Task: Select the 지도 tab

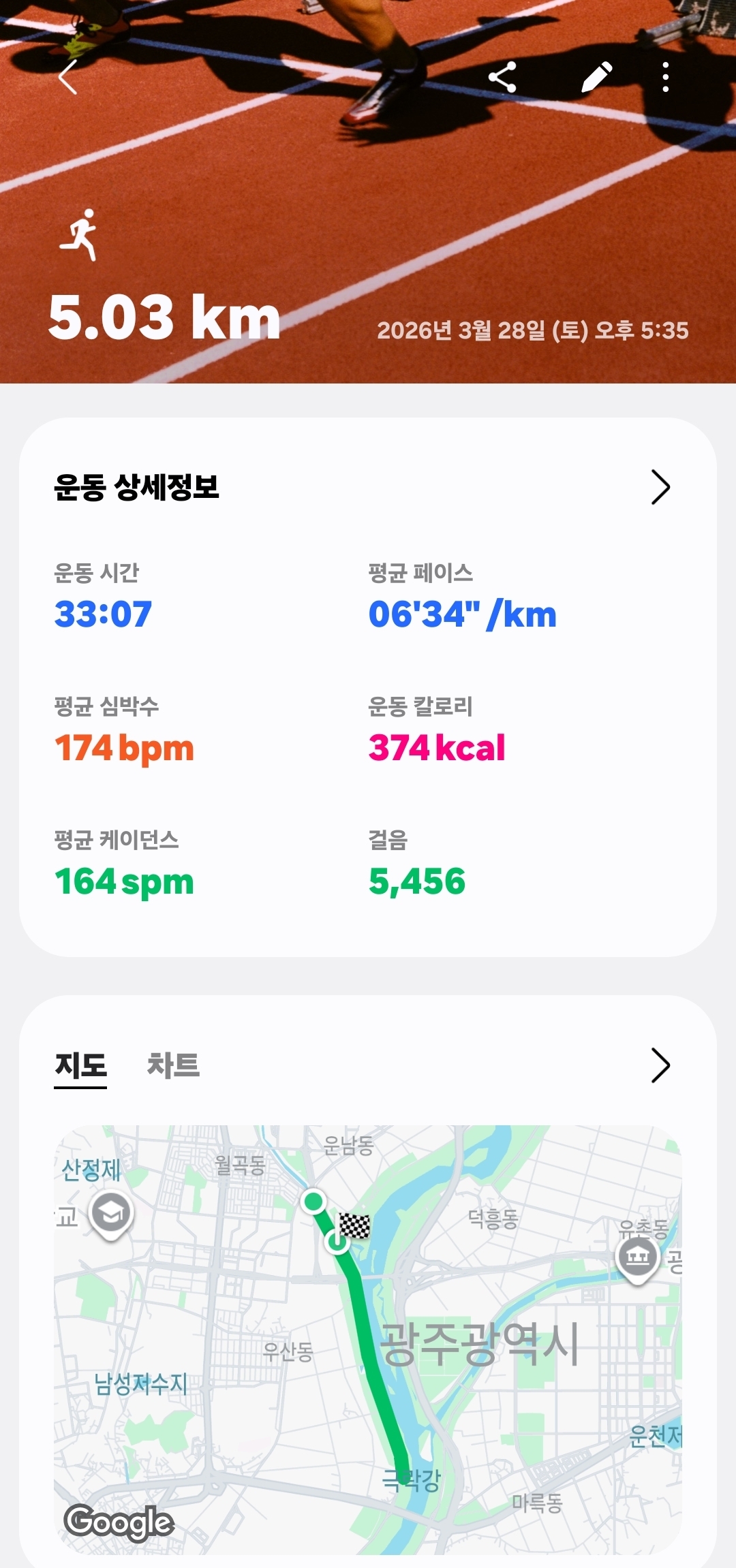Action: pyautogui.click(x=80, y=1065)
